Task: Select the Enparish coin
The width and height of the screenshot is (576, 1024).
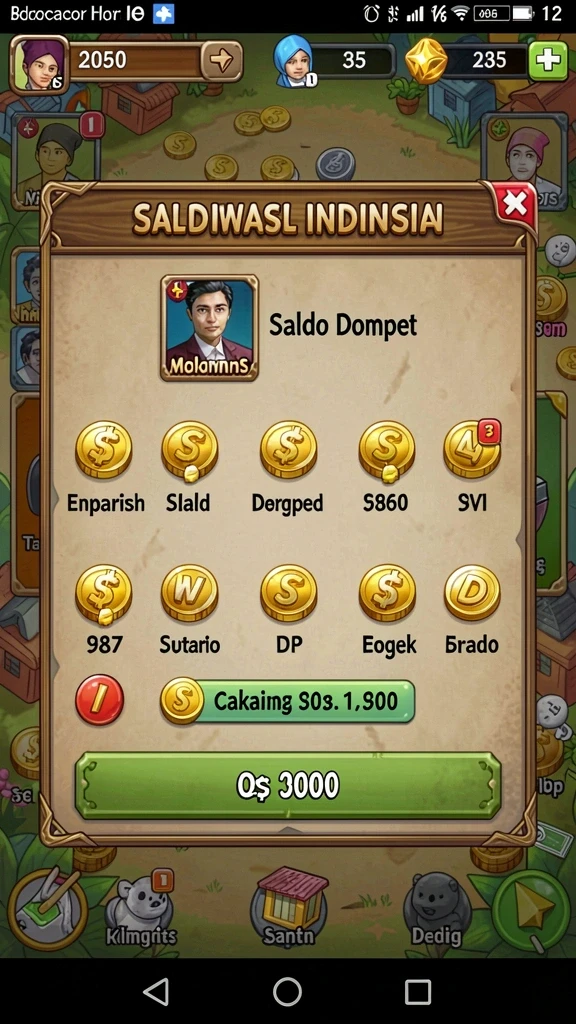Action: 104,450
